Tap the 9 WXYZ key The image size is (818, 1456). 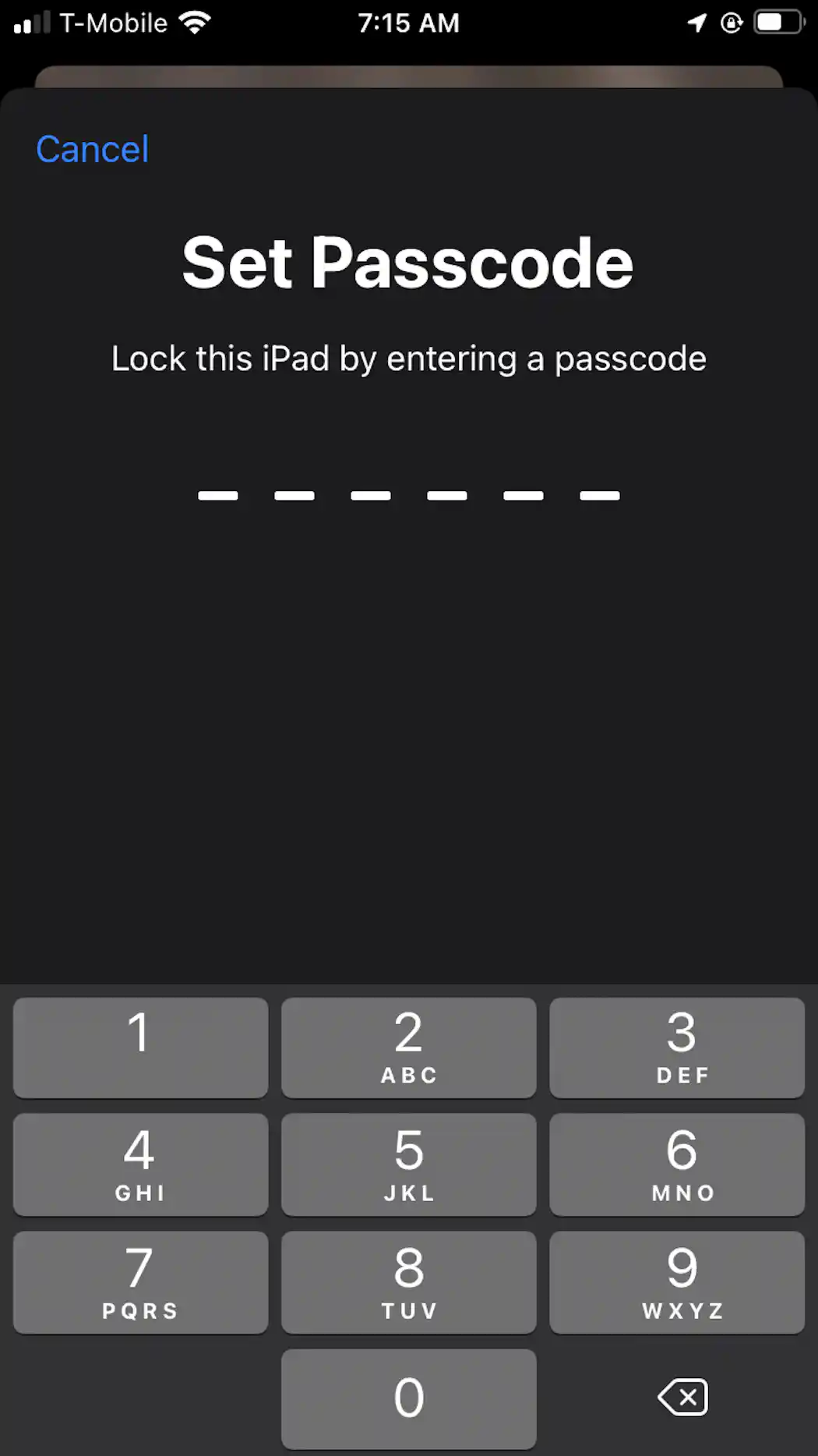pos(677,1282)
